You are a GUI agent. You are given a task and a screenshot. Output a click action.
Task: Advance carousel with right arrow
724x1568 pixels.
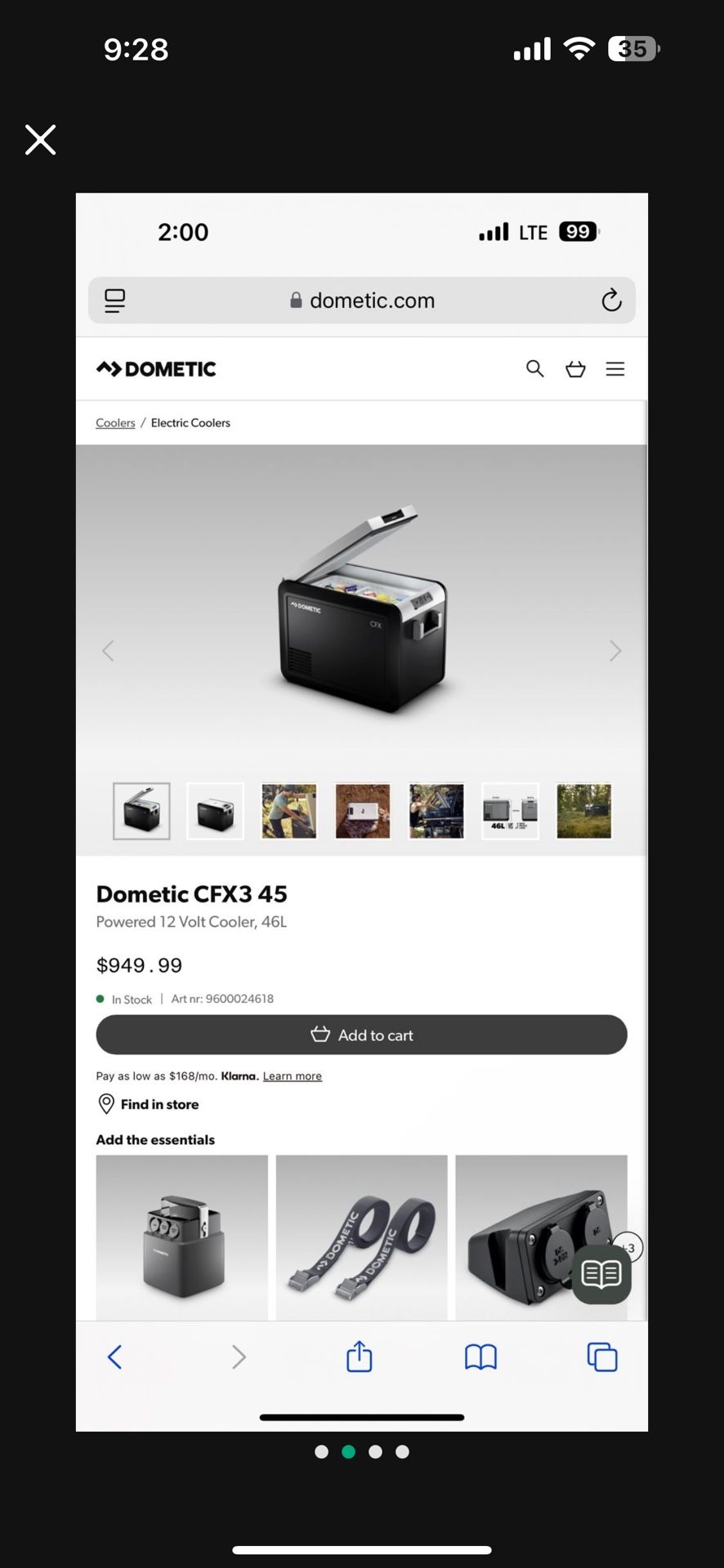(x=615, y=650)
